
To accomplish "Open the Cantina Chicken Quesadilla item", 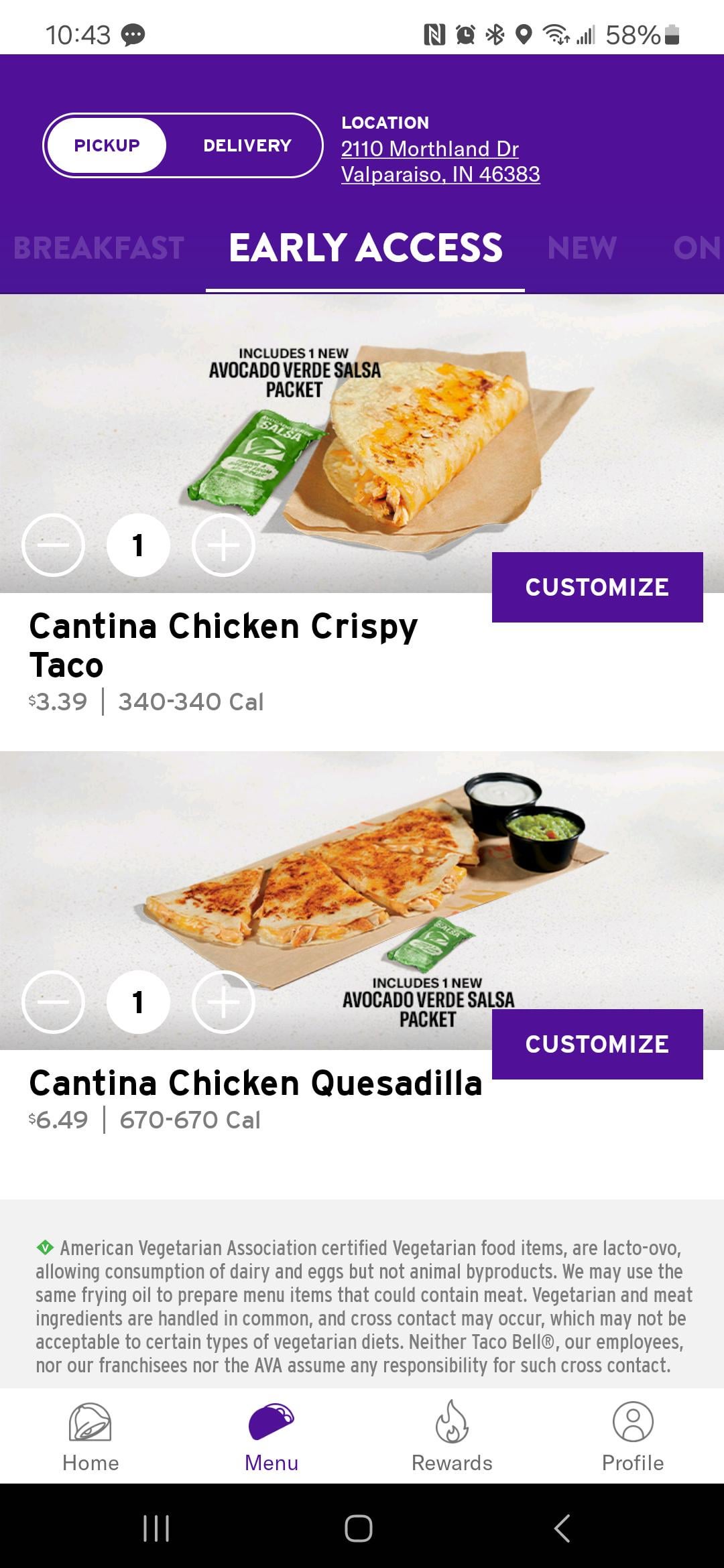I will (255, 1084).
